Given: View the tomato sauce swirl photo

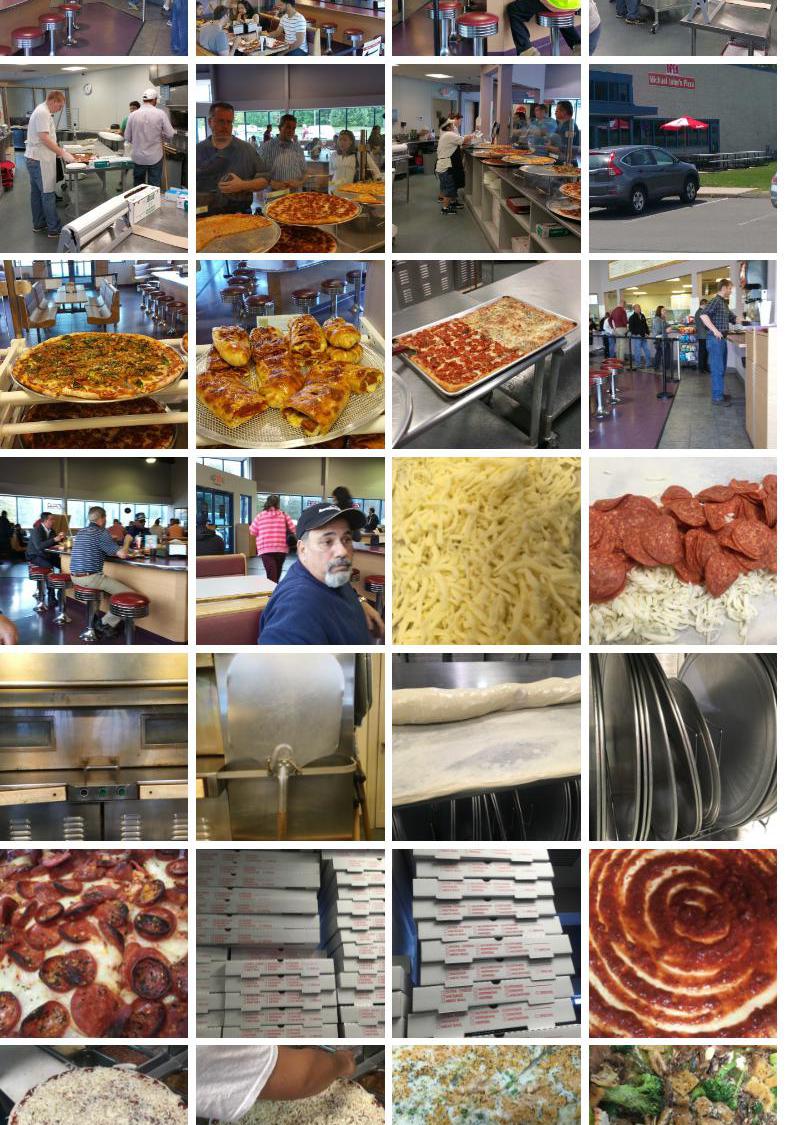Looking at the screenshot, I should pyautogui.click(x=682, y=942).
